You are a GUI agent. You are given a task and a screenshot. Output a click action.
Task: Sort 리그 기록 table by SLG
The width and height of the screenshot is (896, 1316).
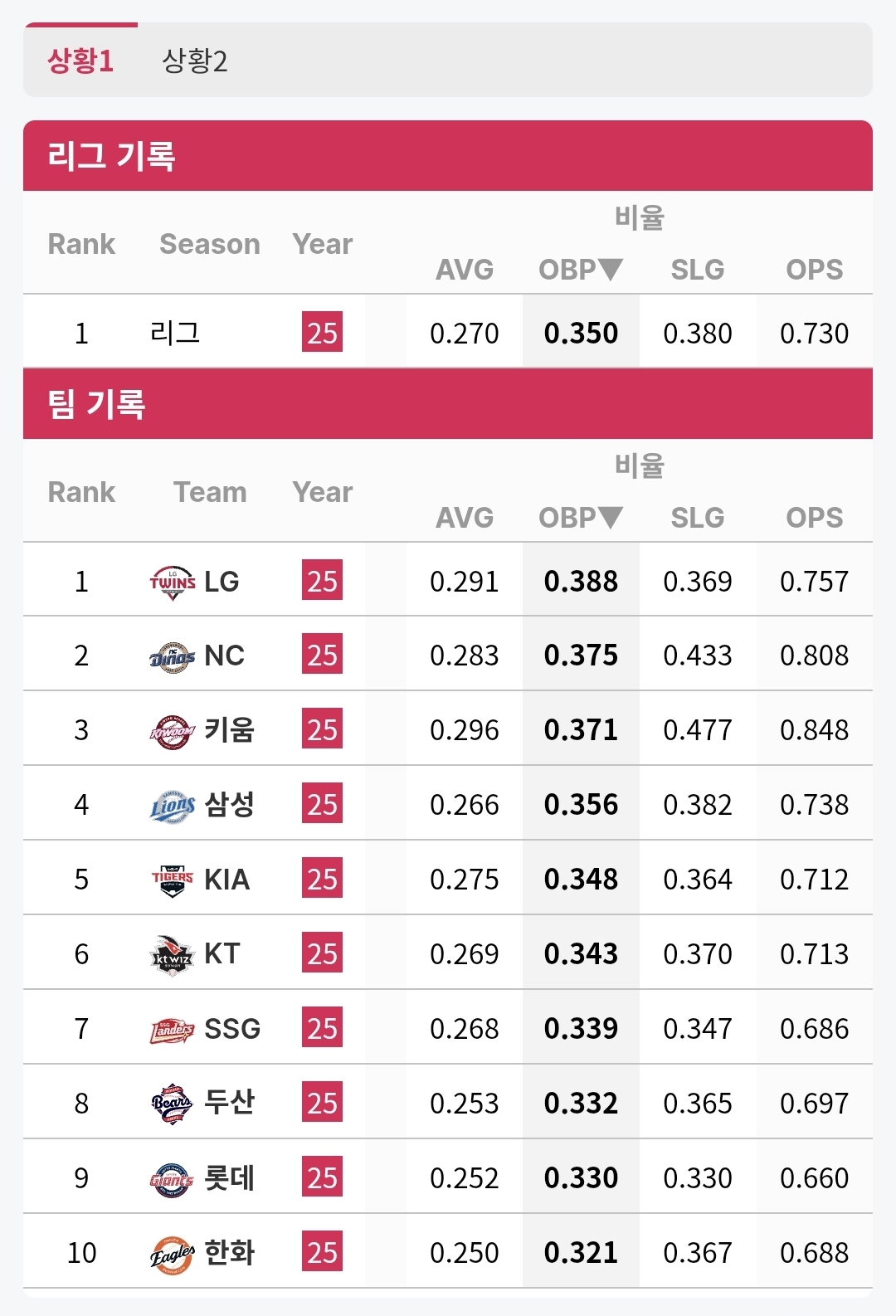pyautogui.click(x=697, y=270)
